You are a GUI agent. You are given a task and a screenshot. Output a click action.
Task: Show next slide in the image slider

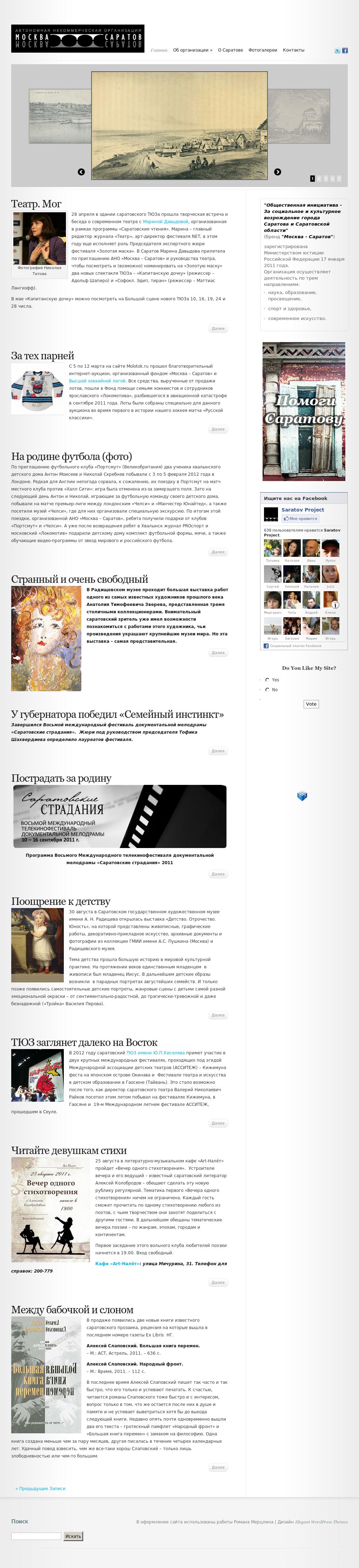277,172
